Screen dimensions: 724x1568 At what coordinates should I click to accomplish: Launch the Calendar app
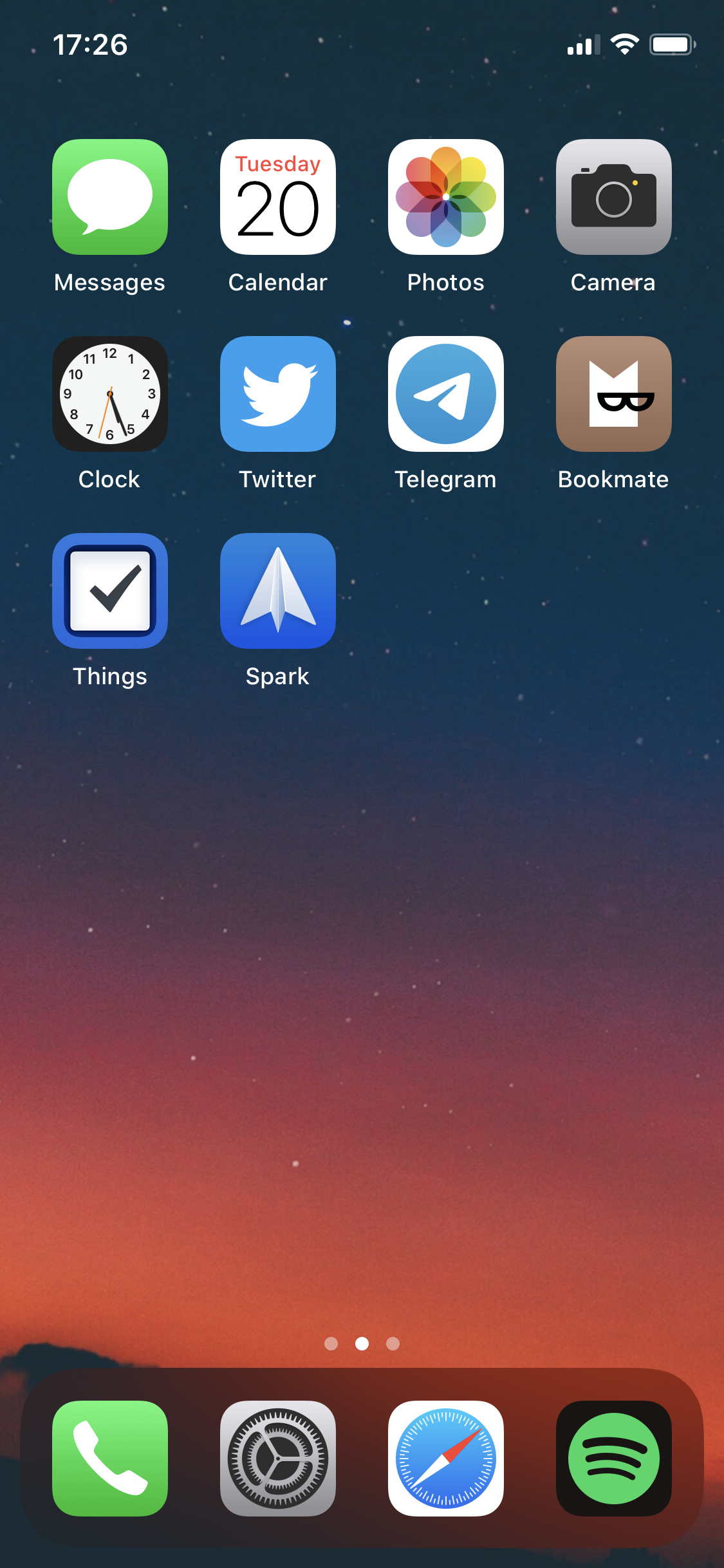click(x=278, y=197)
